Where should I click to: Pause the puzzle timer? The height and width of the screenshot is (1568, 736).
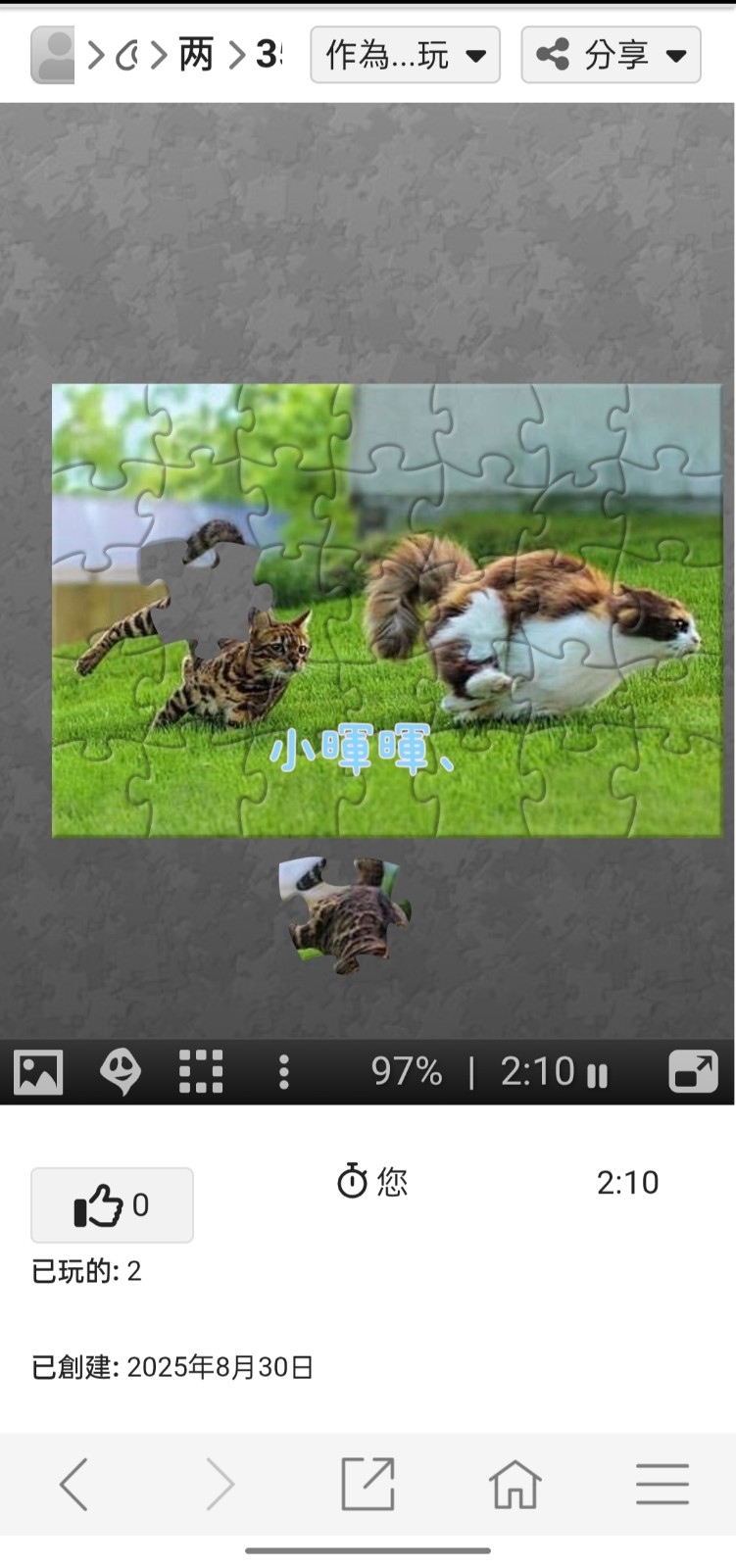[x=597, y=1075]
